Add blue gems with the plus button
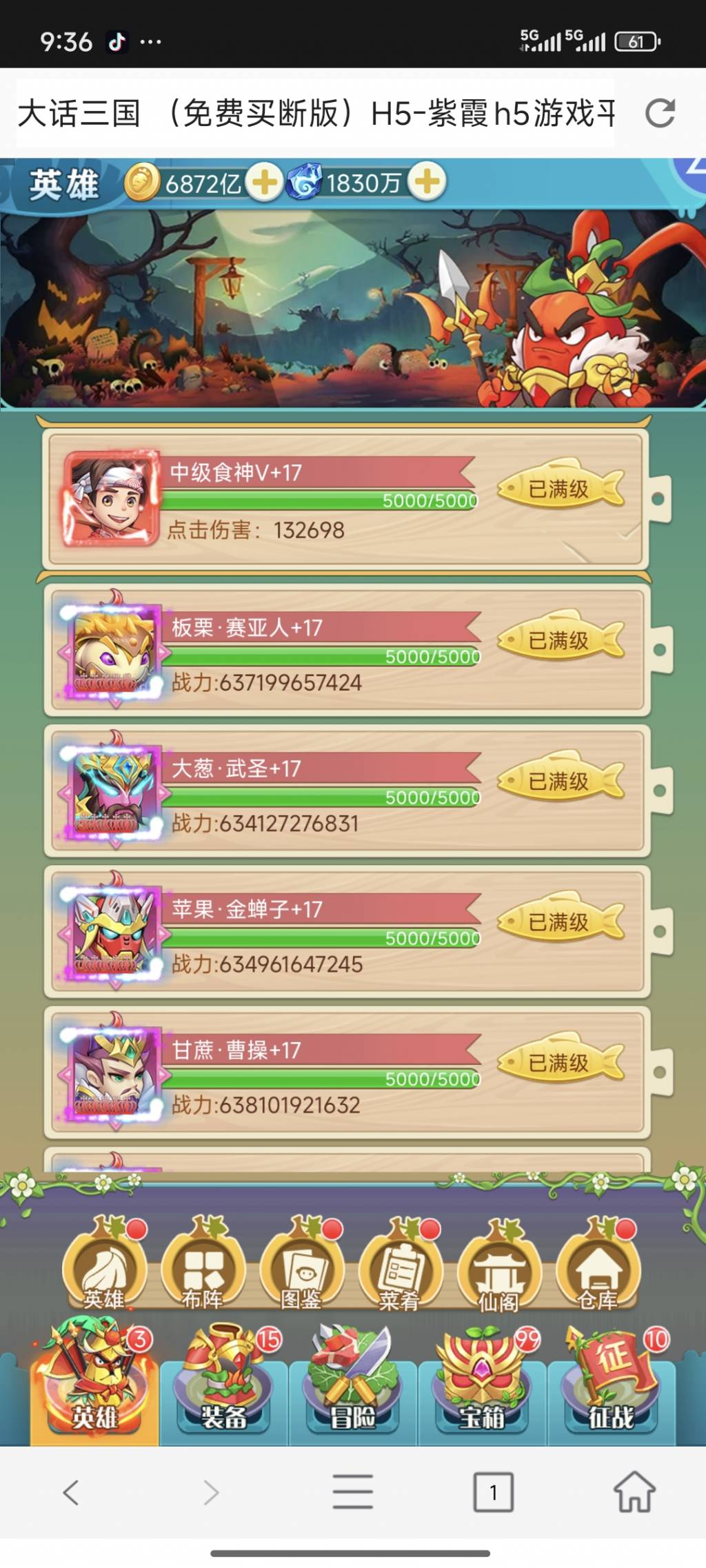Screen dimensions: 706x1568 (x=427, y=182)
